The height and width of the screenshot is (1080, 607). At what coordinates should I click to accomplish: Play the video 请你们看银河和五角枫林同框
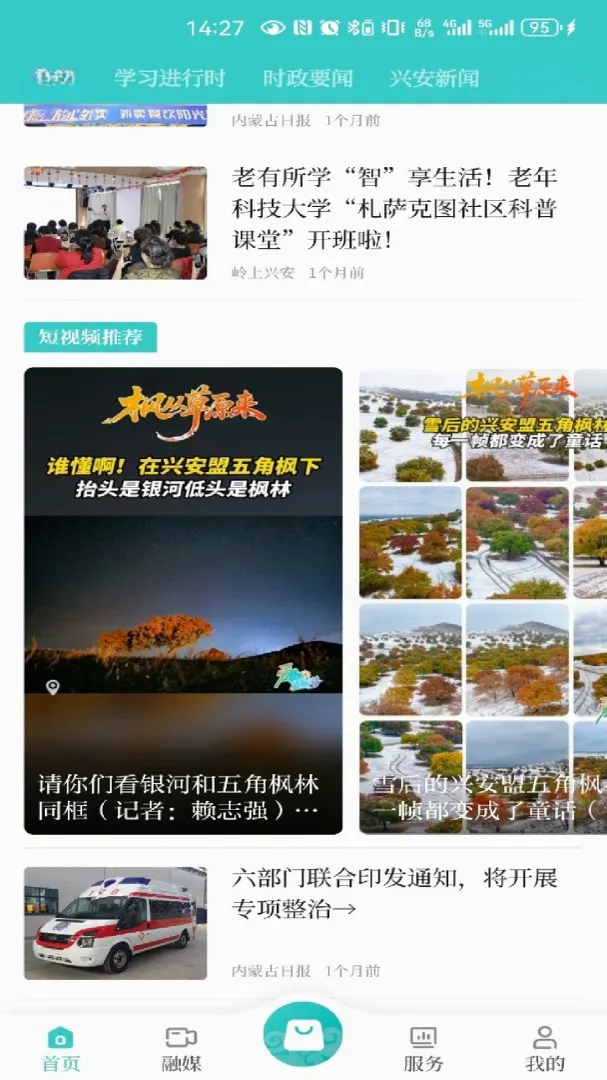click(183, 601)
